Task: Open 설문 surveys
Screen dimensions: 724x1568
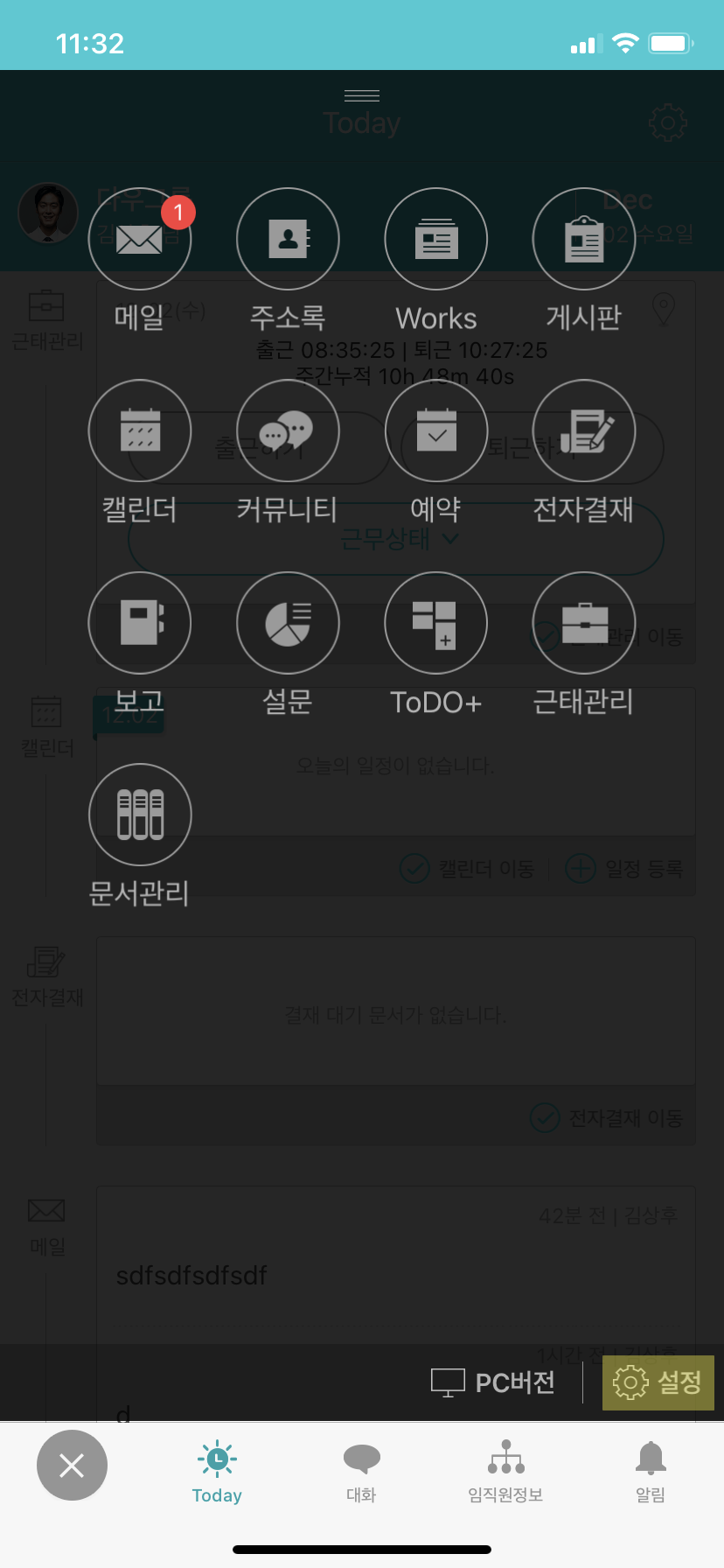Action: point(288,623)
